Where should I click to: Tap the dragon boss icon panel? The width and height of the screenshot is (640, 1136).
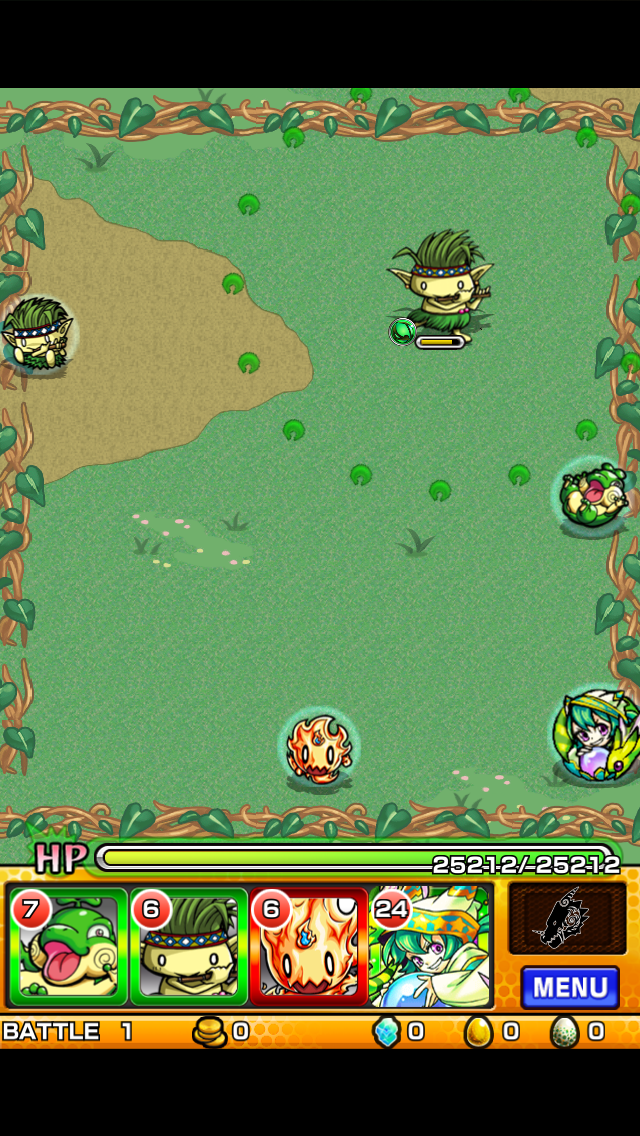(567, 918)
